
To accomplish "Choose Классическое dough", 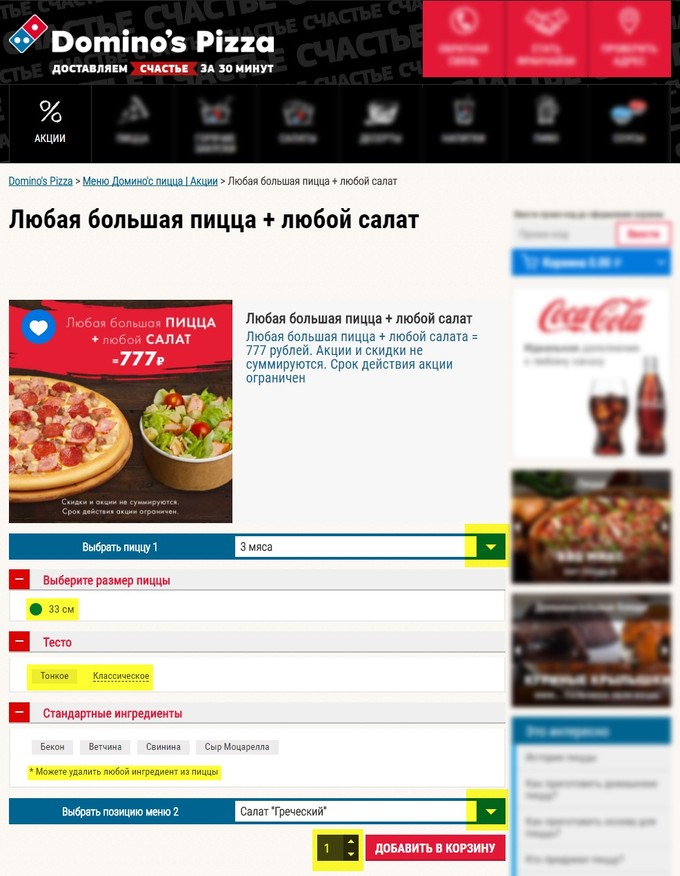I will click(x=121, y=676).
